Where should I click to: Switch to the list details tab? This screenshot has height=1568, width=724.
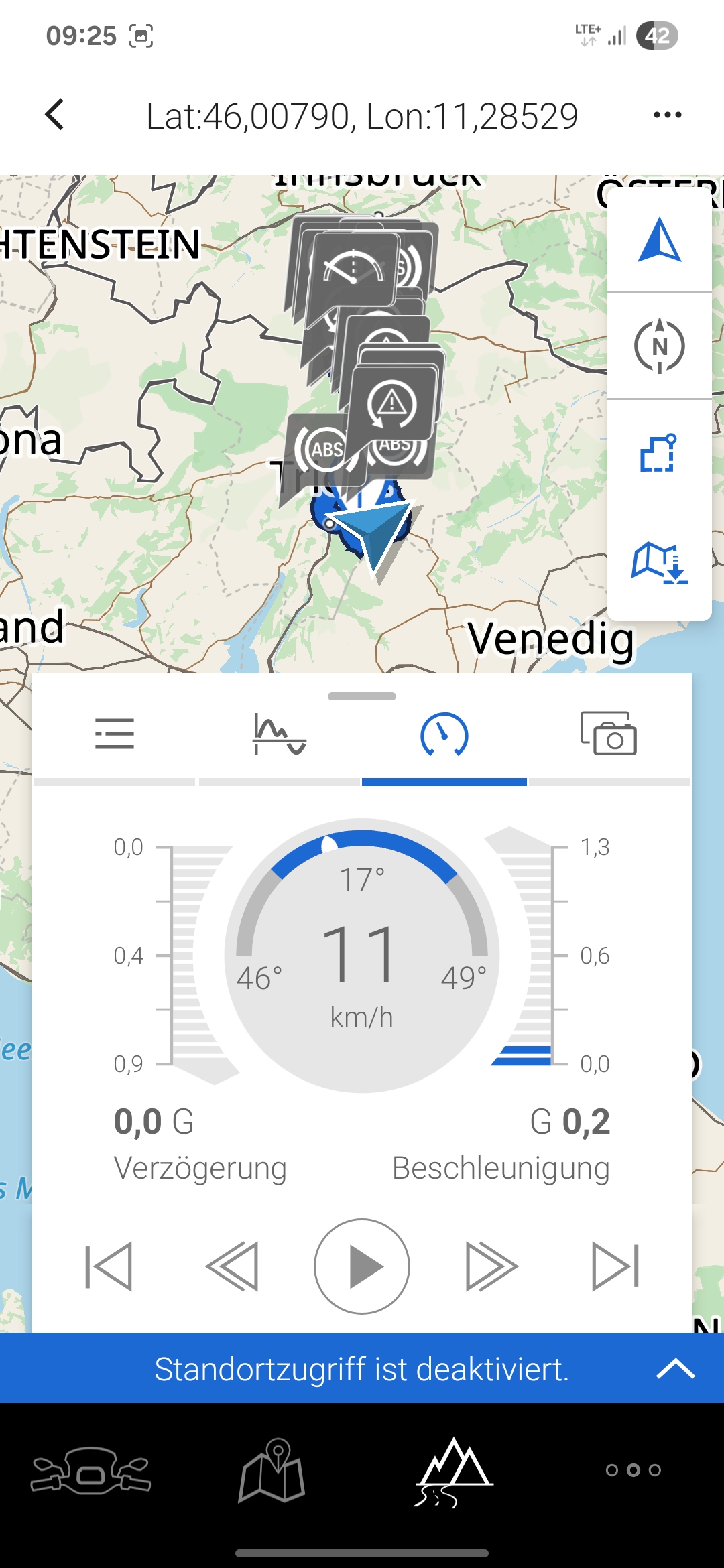point(115,734)
